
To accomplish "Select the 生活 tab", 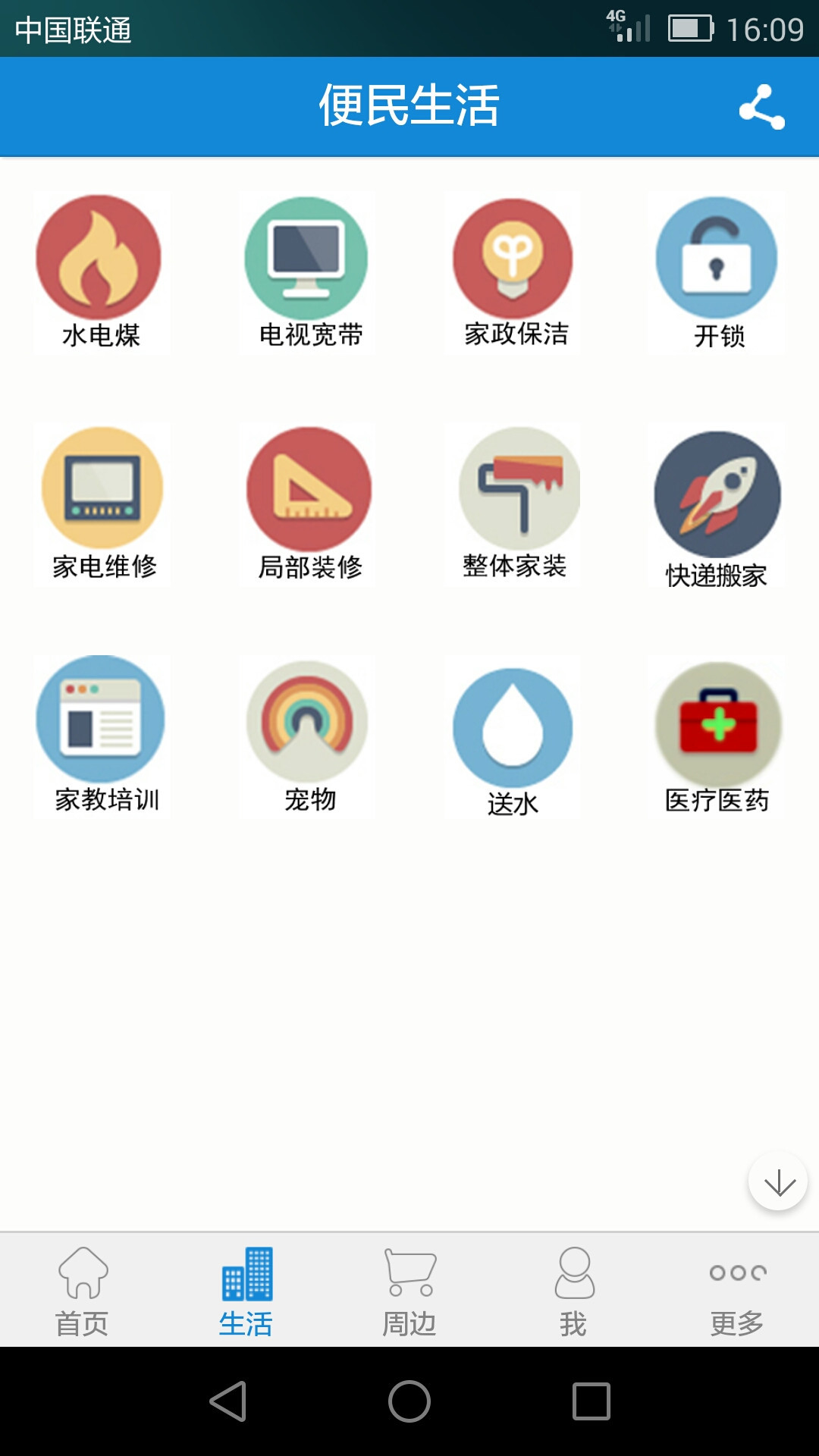I will pyautogui.click(x=246, y=1291).
